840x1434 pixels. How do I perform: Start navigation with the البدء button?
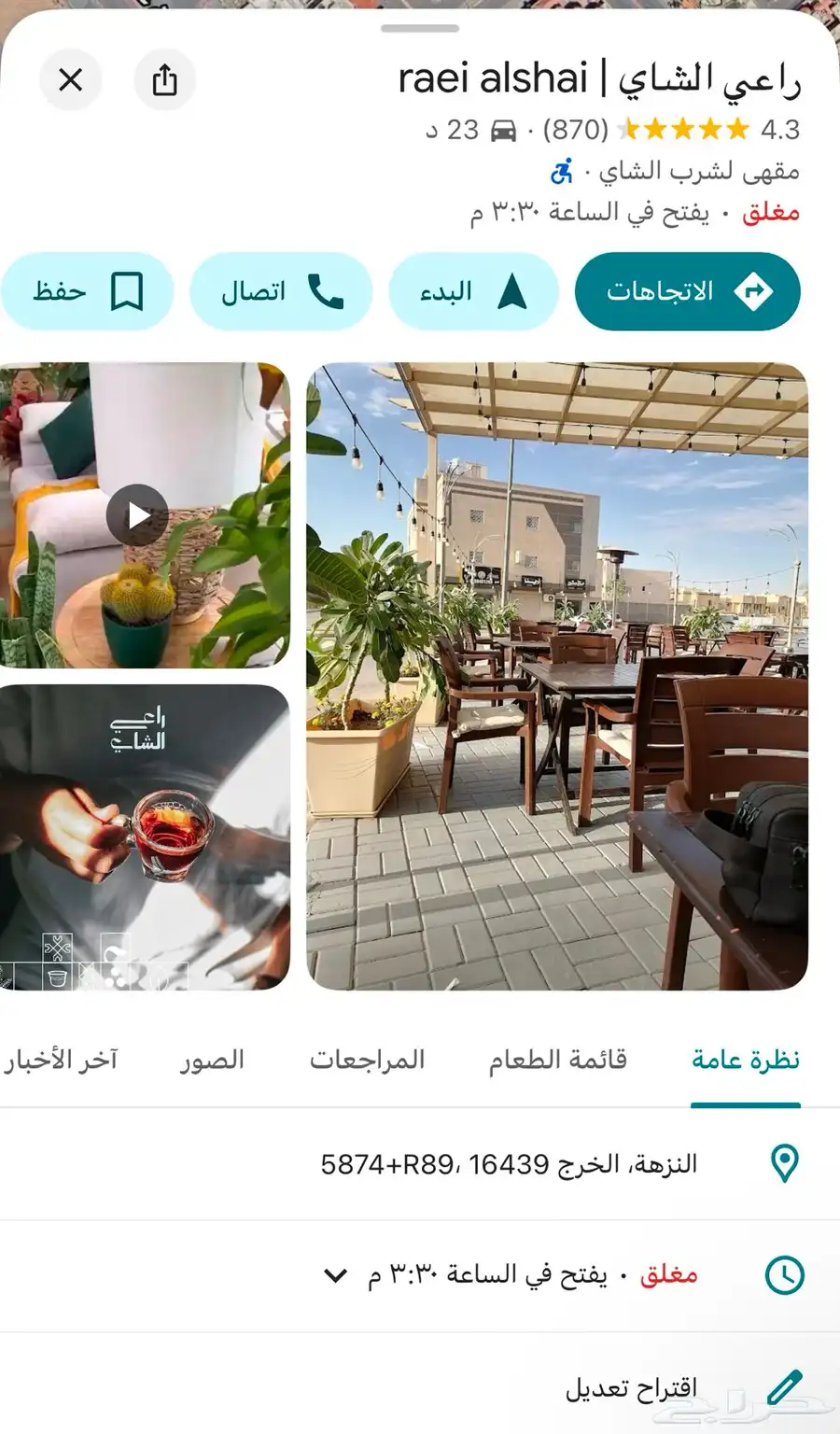click(473, 291)
